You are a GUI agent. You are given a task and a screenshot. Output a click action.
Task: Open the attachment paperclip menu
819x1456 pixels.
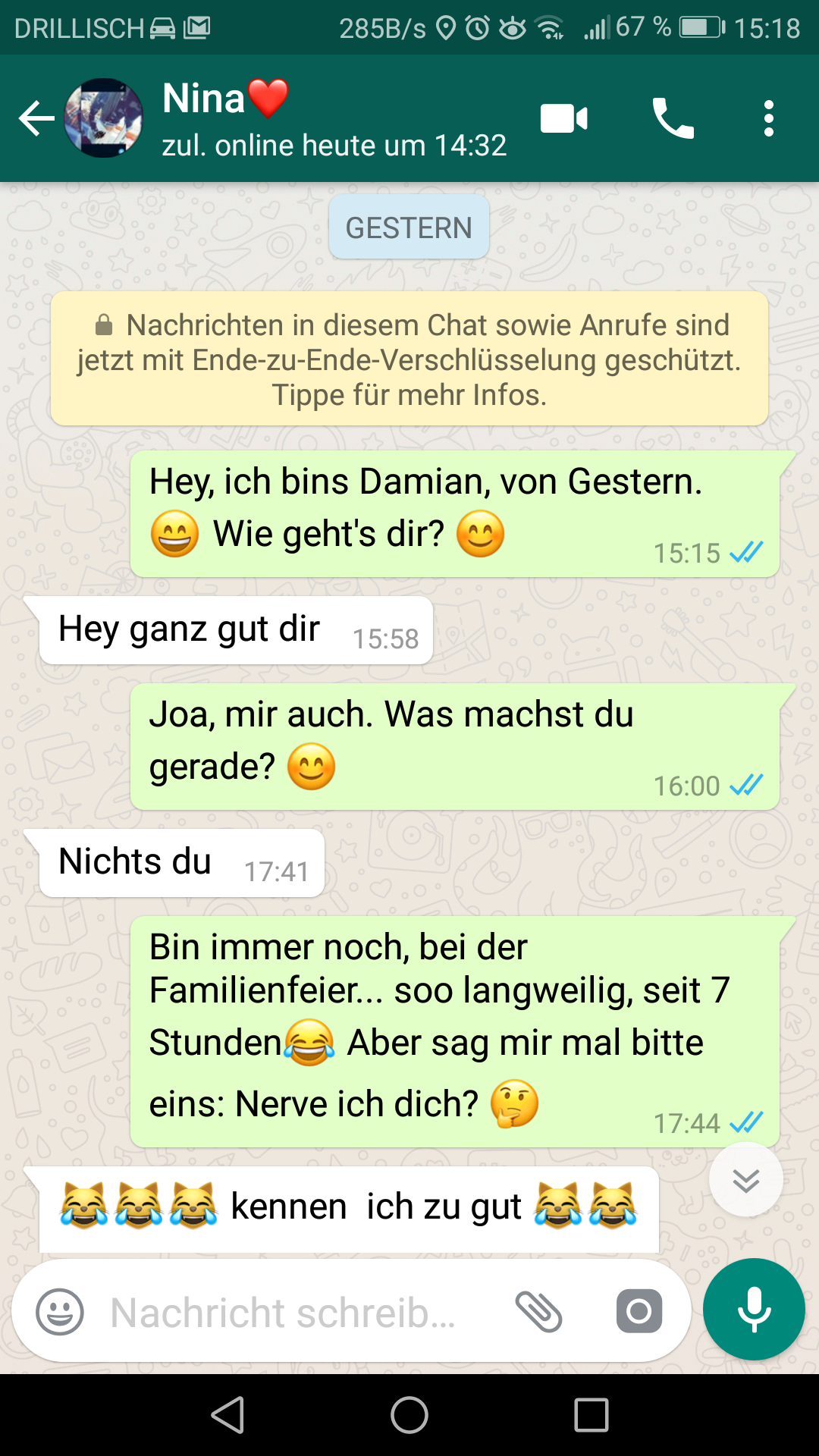[538, 1311]
